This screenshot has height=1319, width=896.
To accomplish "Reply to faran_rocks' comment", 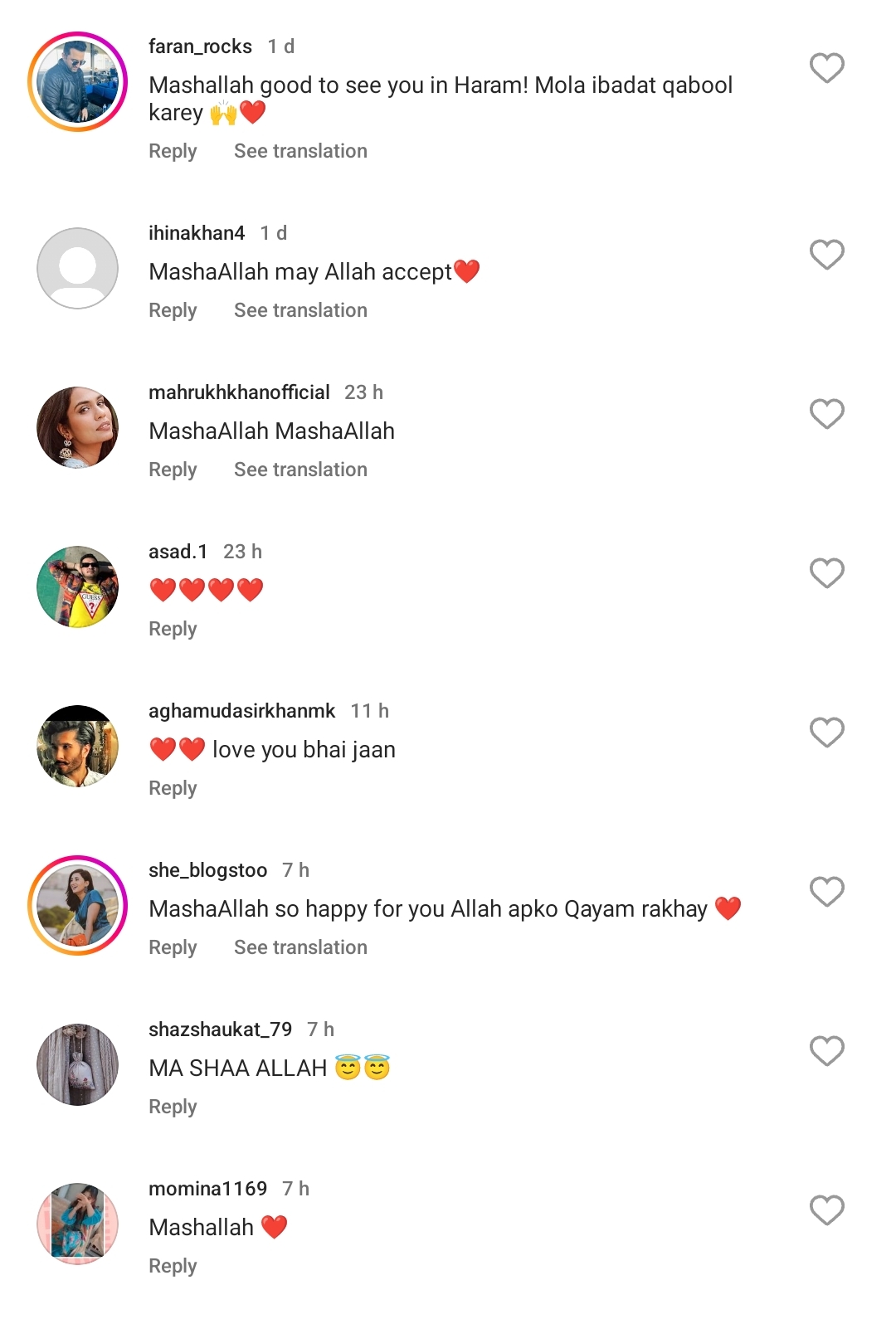I will pyautogui.click(x=173, y=151).
